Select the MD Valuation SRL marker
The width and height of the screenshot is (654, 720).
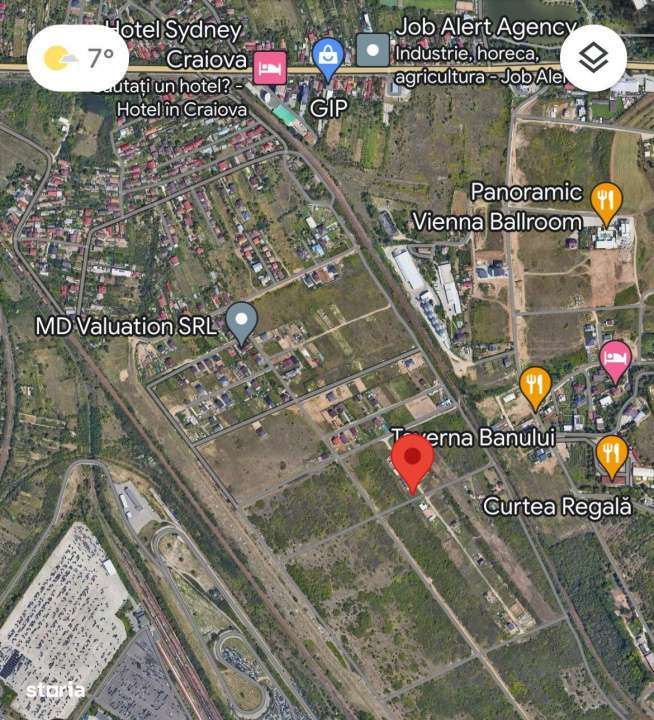(241, 322)
